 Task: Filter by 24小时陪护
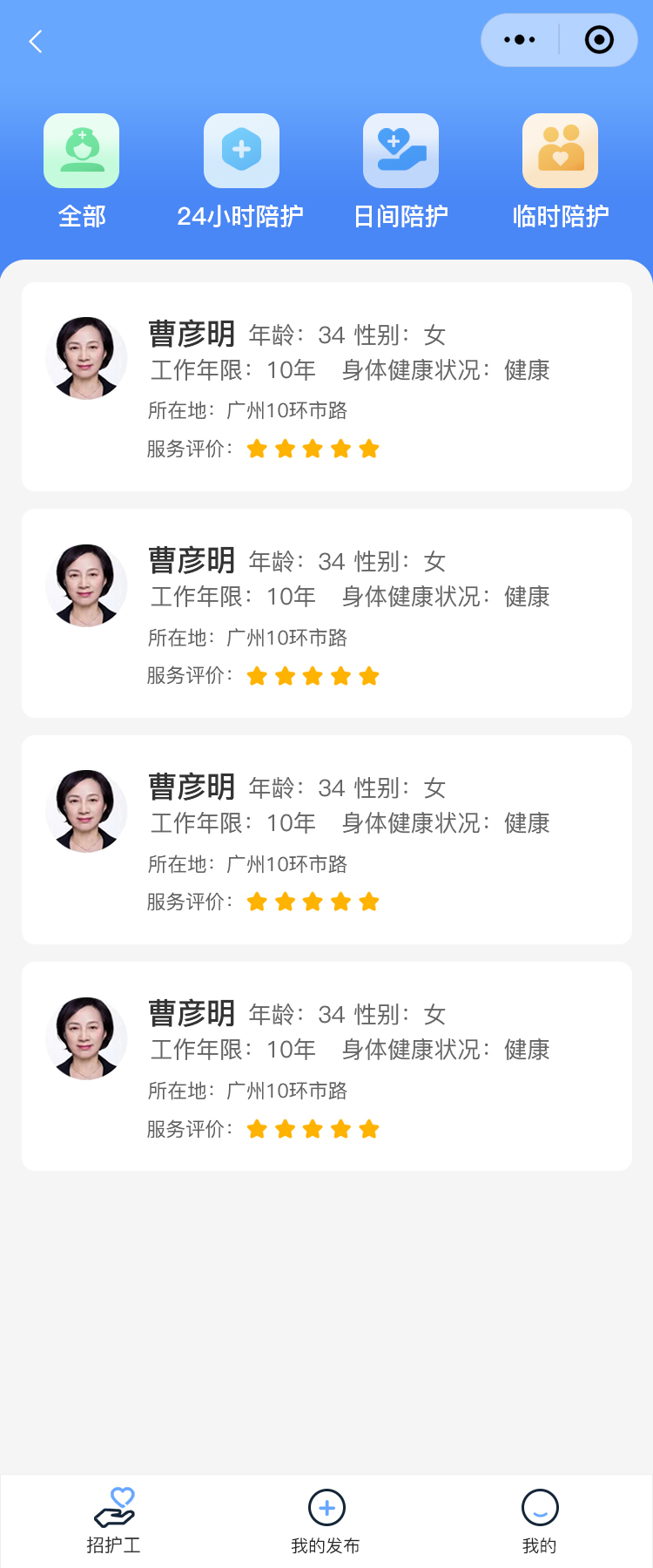(x=241, y=171)
